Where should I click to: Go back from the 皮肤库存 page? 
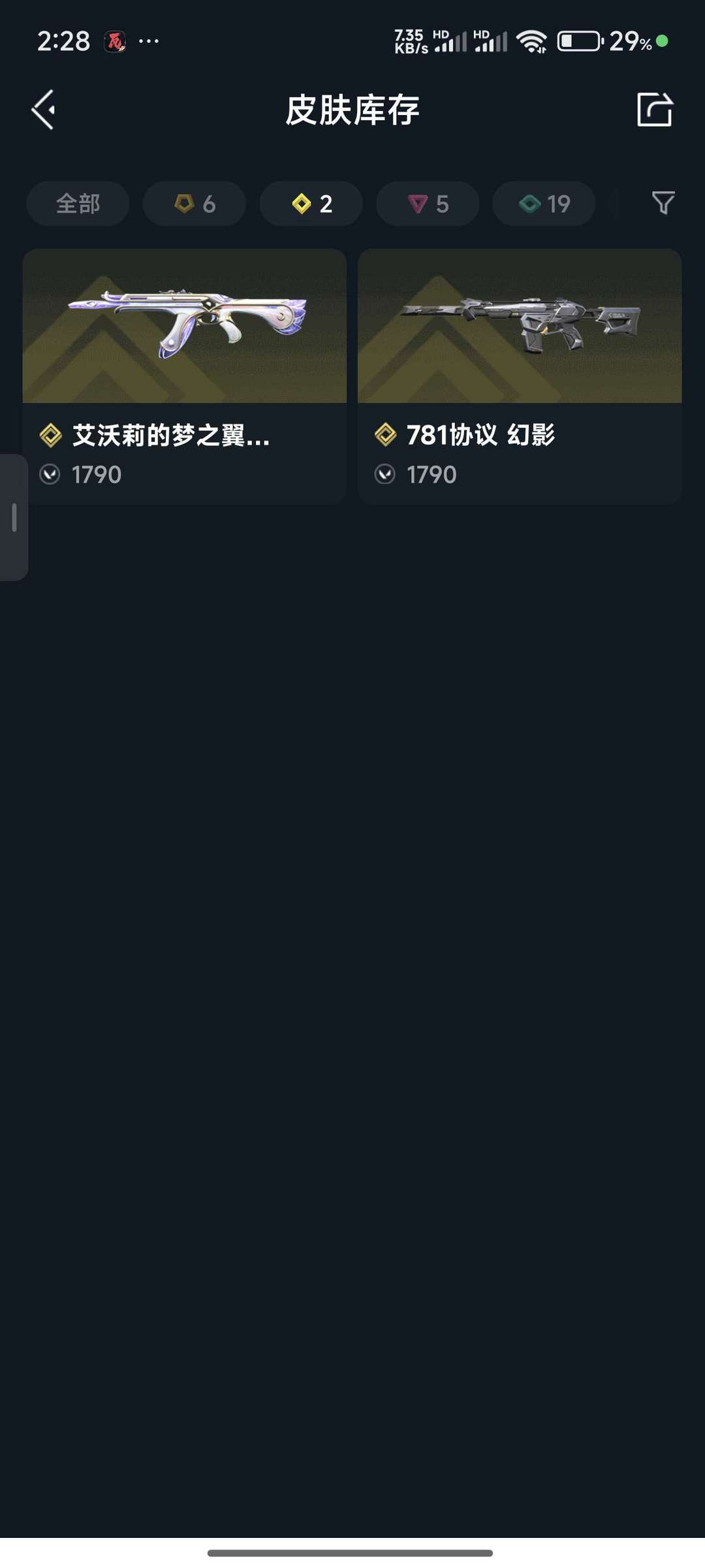tap(44, 110)
